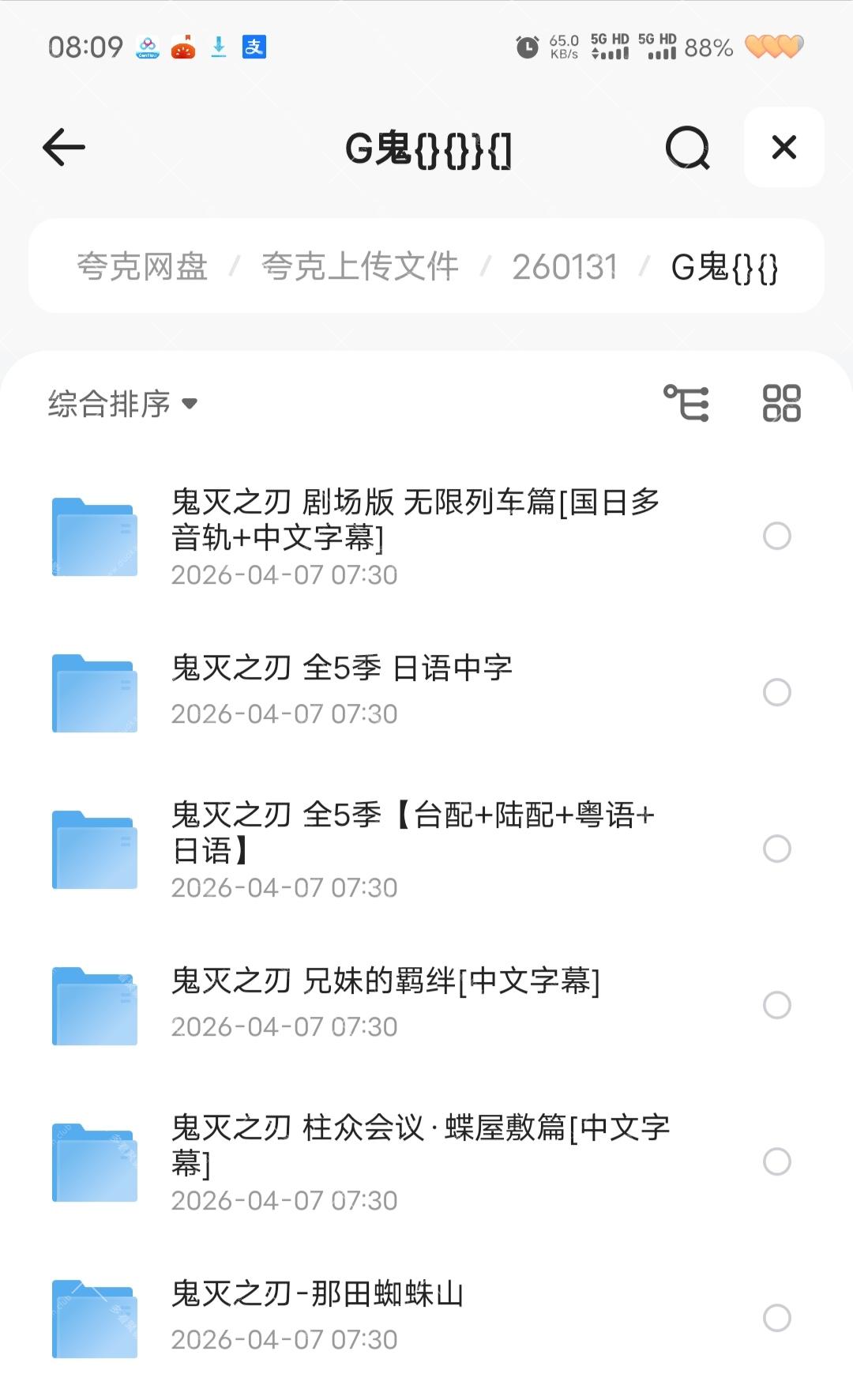Viewport: 853px width, 1400px height.
Task: Select the 无限列车篇 folder checkbox
Action: click(x=776, y=536)
